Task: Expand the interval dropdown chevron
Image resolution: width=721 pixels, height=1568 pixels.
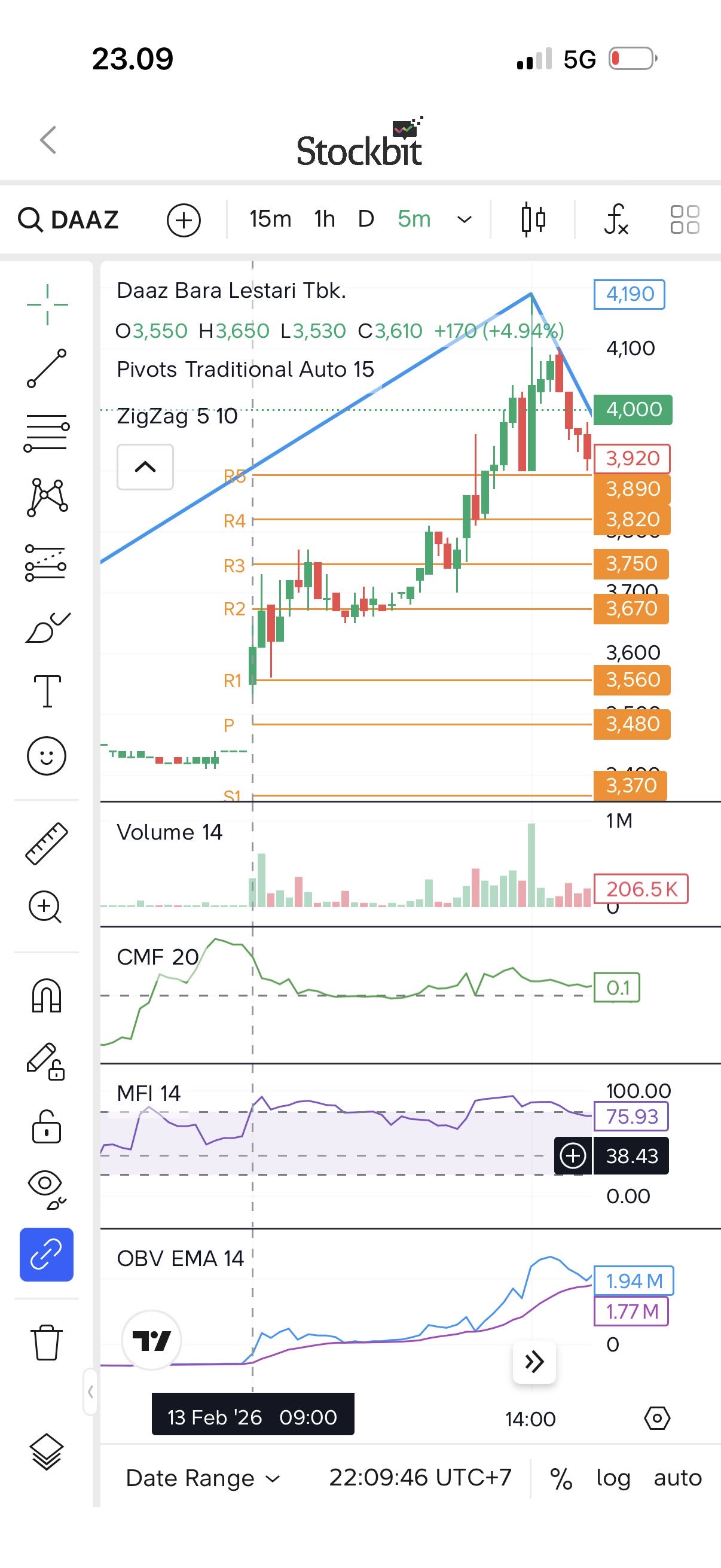Action: [465, 219]
